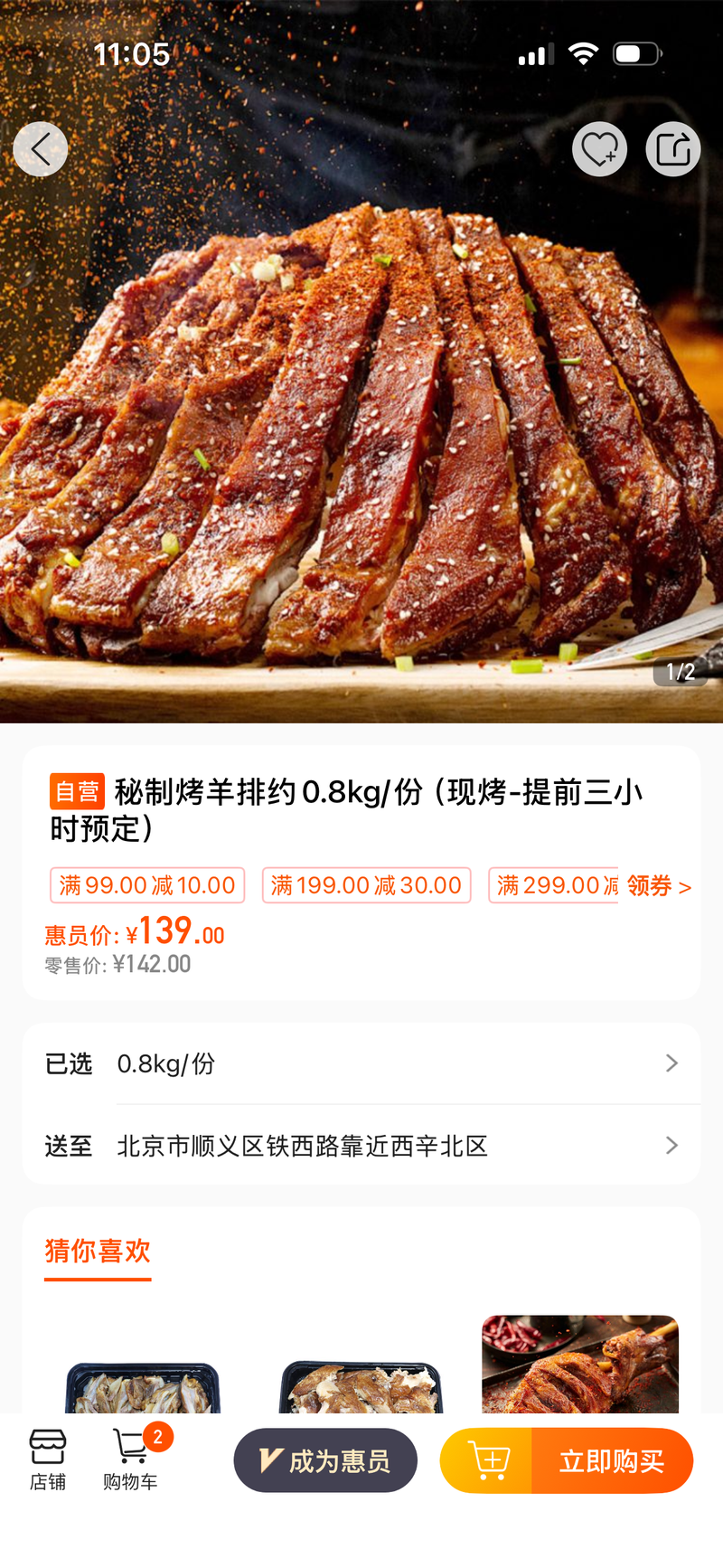
Task: Switch to the 猜你喜欢 tab
Action: [x=98, y=1252]
